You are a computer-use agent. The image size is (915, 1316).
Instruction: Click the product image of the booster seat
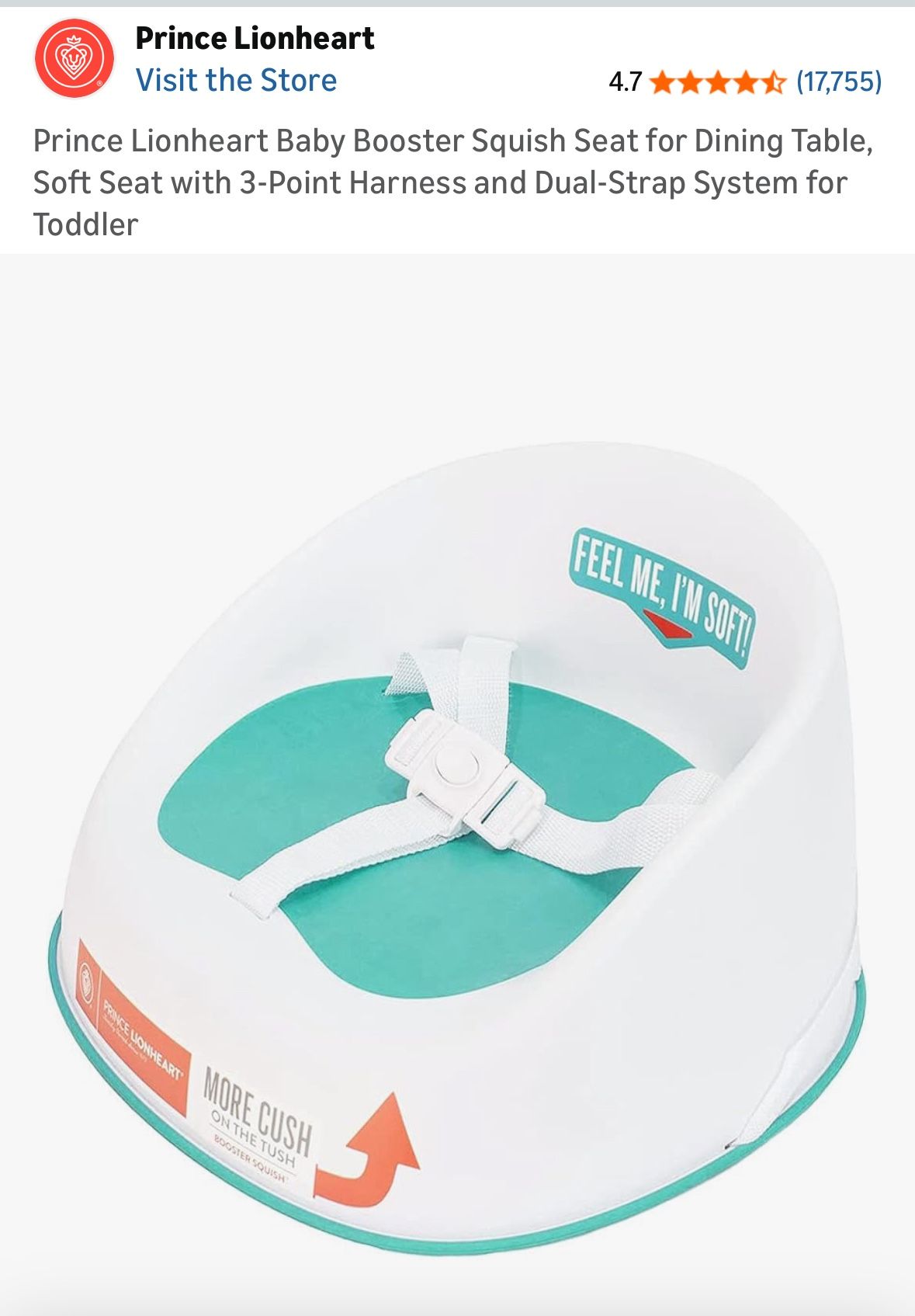coord(458,815)
